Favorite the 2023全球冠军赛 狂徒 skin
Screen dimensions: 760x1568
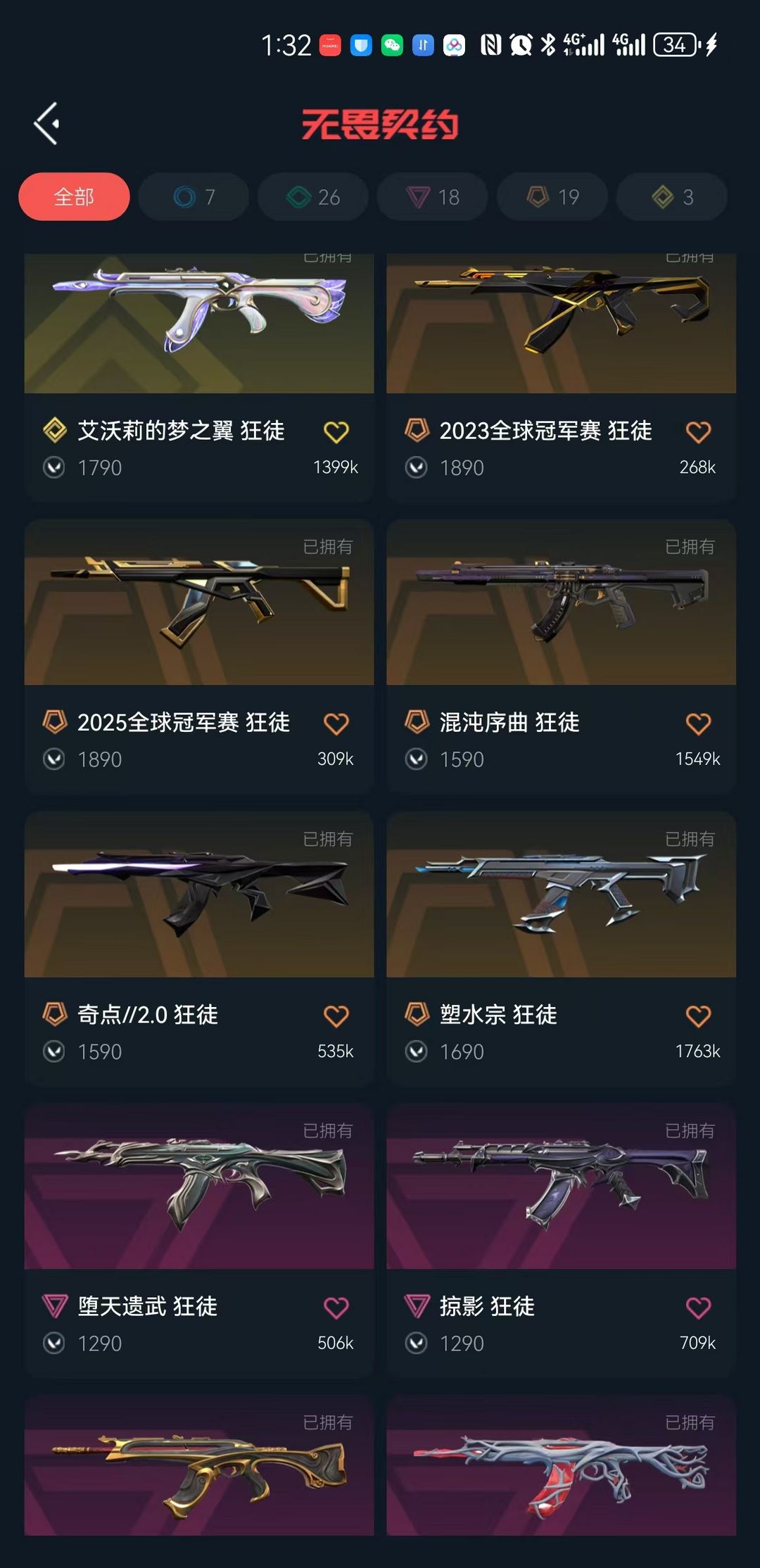pos(698,431)
